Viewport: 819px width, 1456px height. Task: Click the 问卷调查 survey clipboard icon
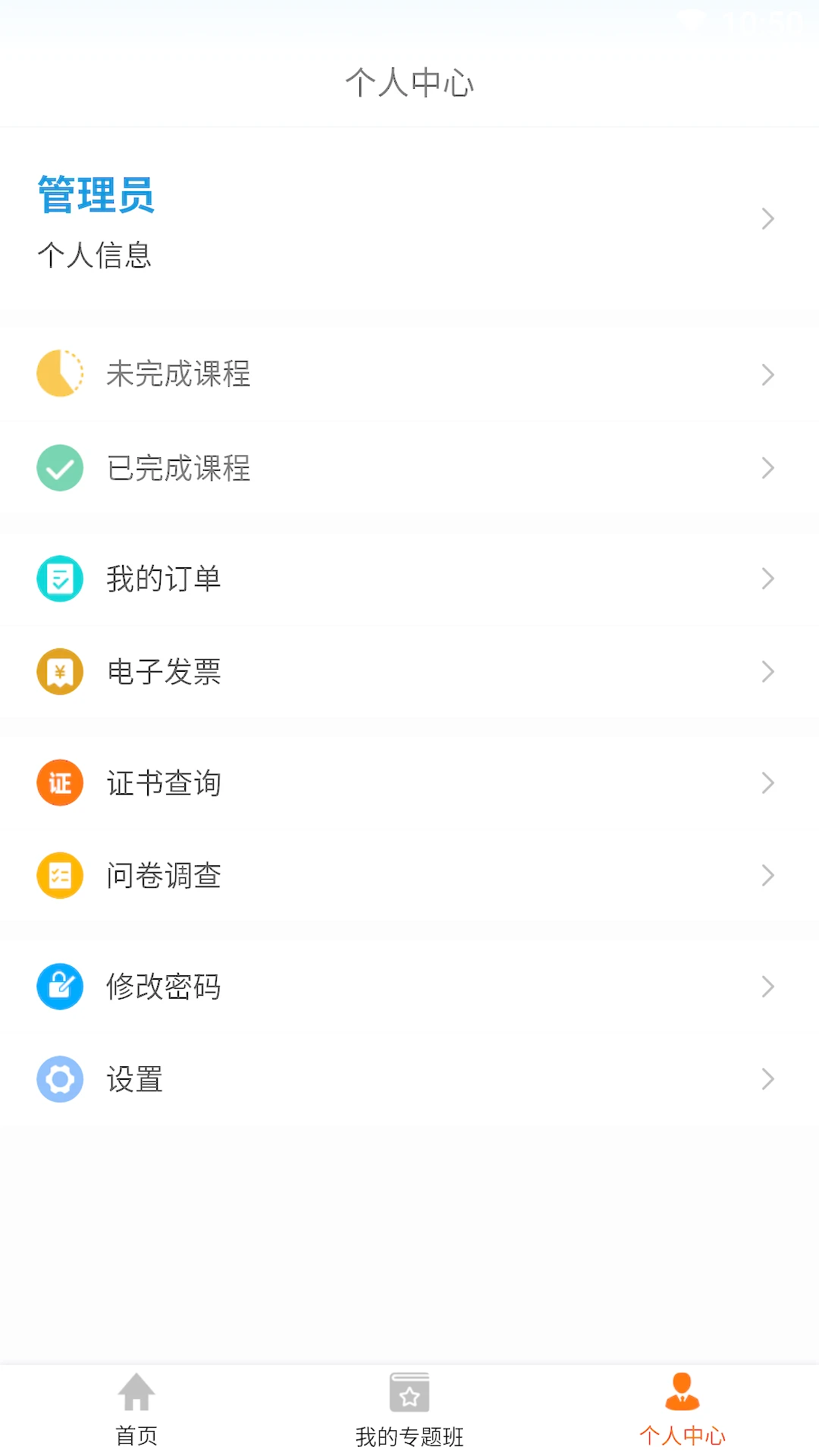click(x=59, y=875)
